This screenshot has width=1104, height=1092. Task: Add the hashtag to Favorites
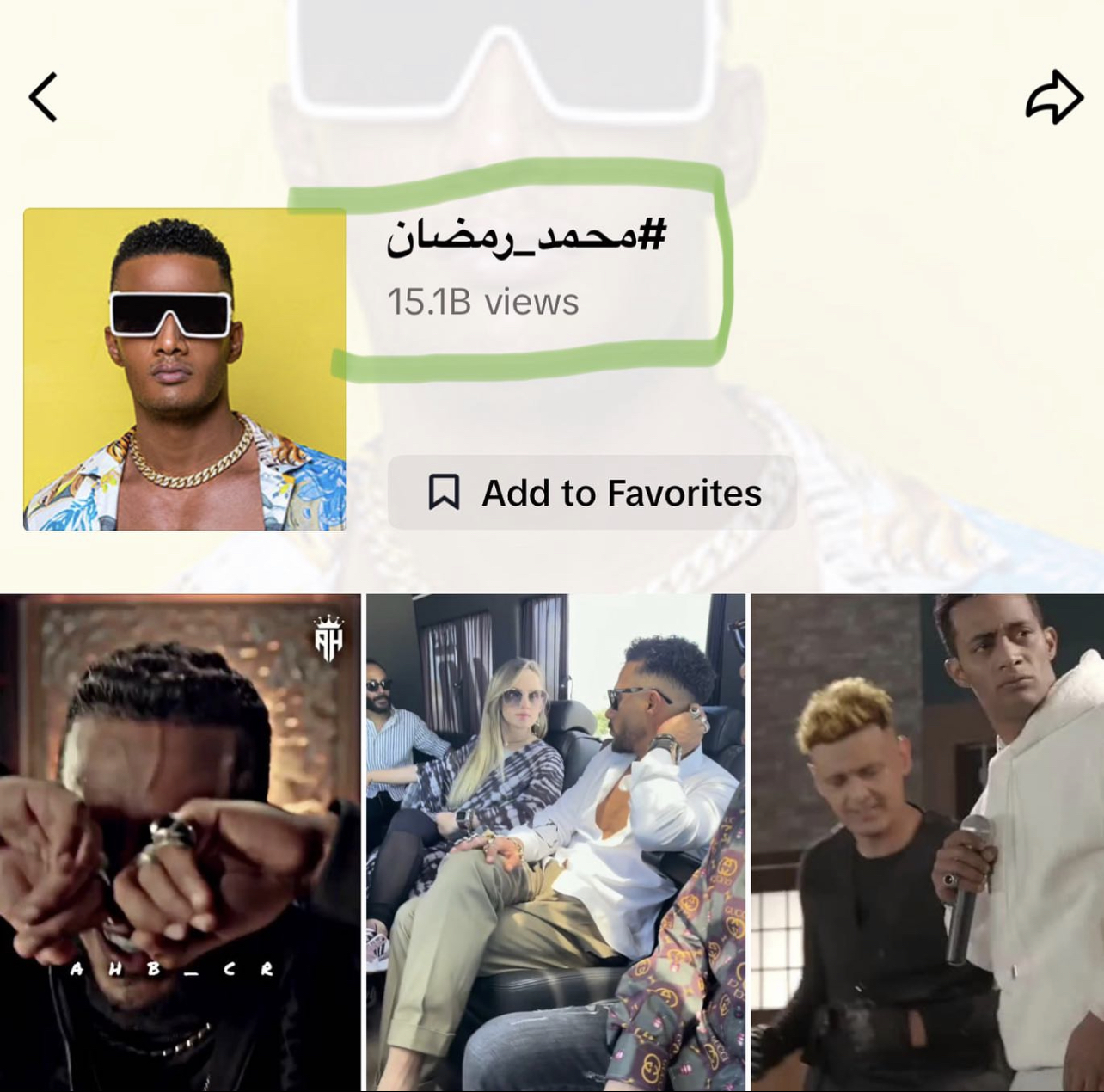(x=592, y=493)
